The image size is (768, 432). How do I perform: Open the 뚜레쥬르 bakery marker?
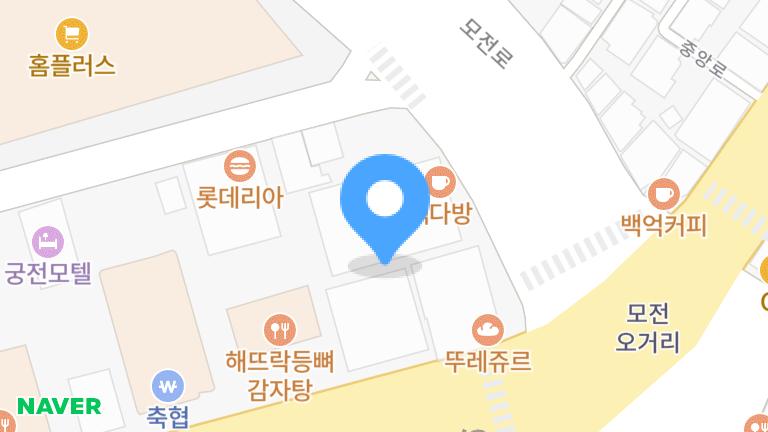pyautogui.click(x=487, y=329)
